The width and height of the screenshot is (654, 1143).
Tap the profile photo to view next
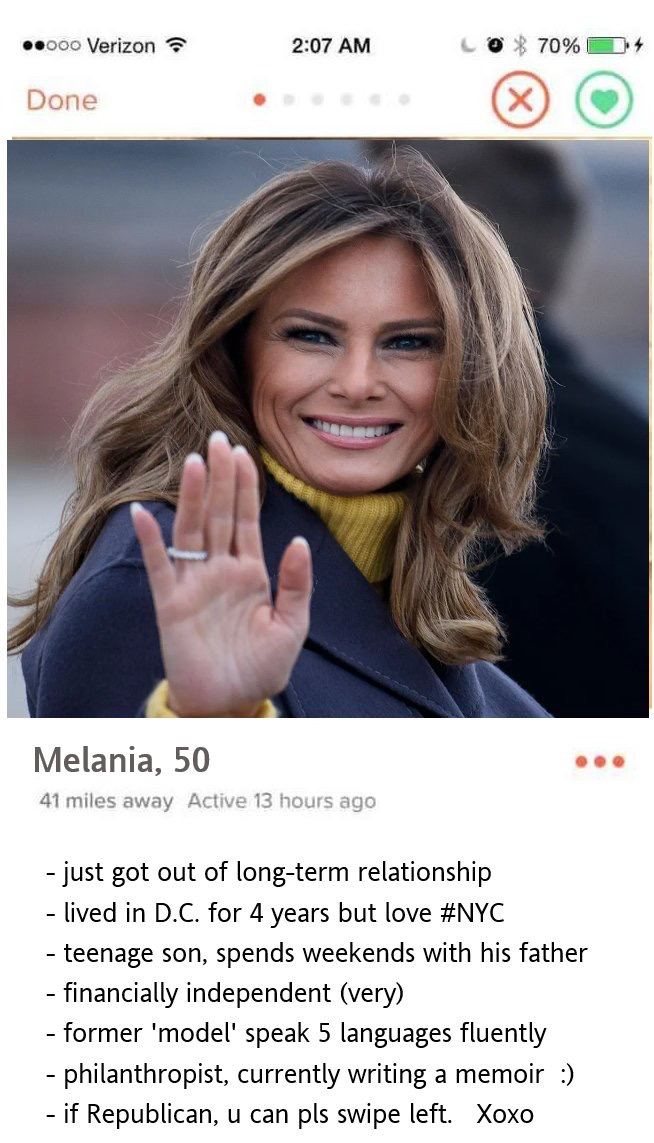(x=327, y=428)
